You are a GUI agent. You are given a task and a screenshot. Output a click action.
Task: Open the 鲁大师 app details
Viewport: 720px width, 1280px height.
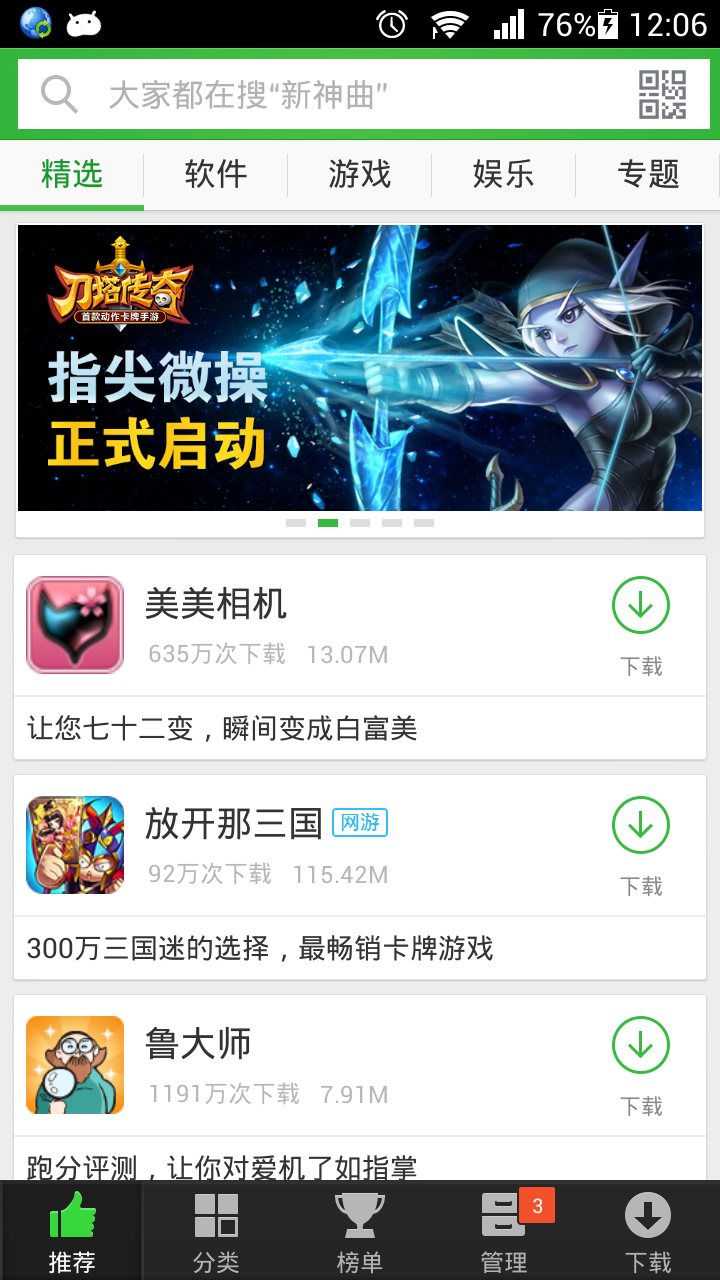(300, 1065)
